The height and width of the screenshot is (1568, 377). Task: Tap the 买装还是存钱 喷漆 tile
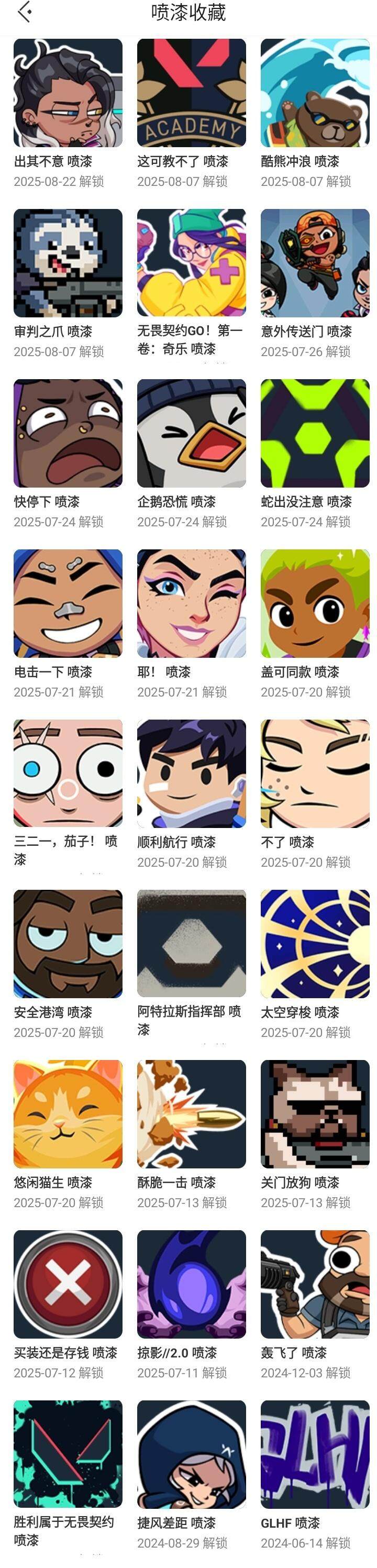coord(68,1284)
